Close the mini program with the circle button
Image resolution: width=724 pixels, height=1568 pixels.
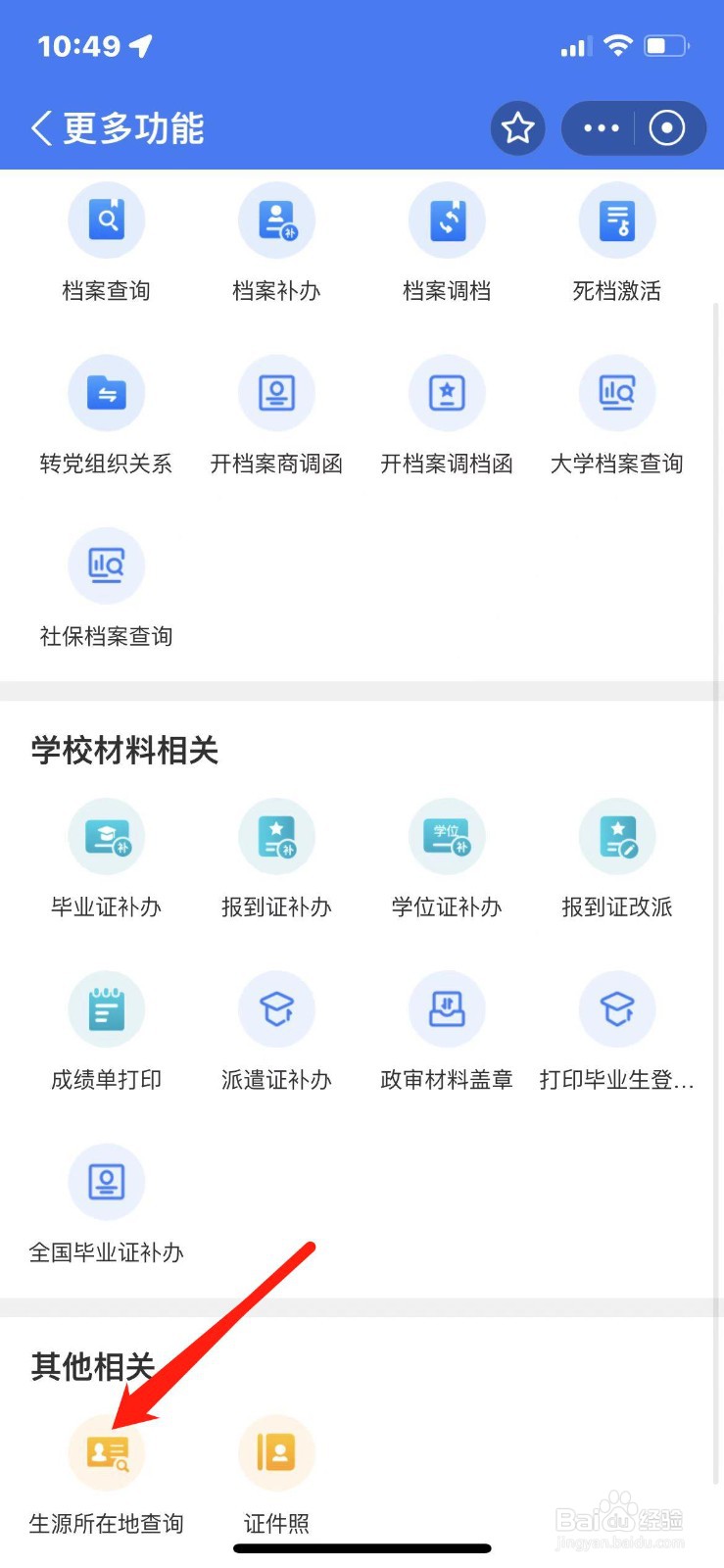tap(667, 127)
